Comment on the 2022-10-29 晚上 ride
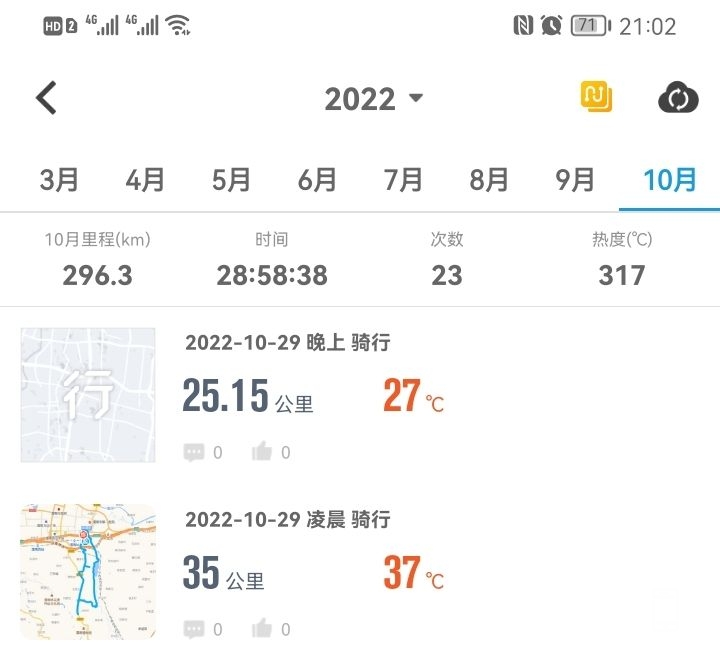The width and height of the screenshot is (720, 660). coord(194,452)
